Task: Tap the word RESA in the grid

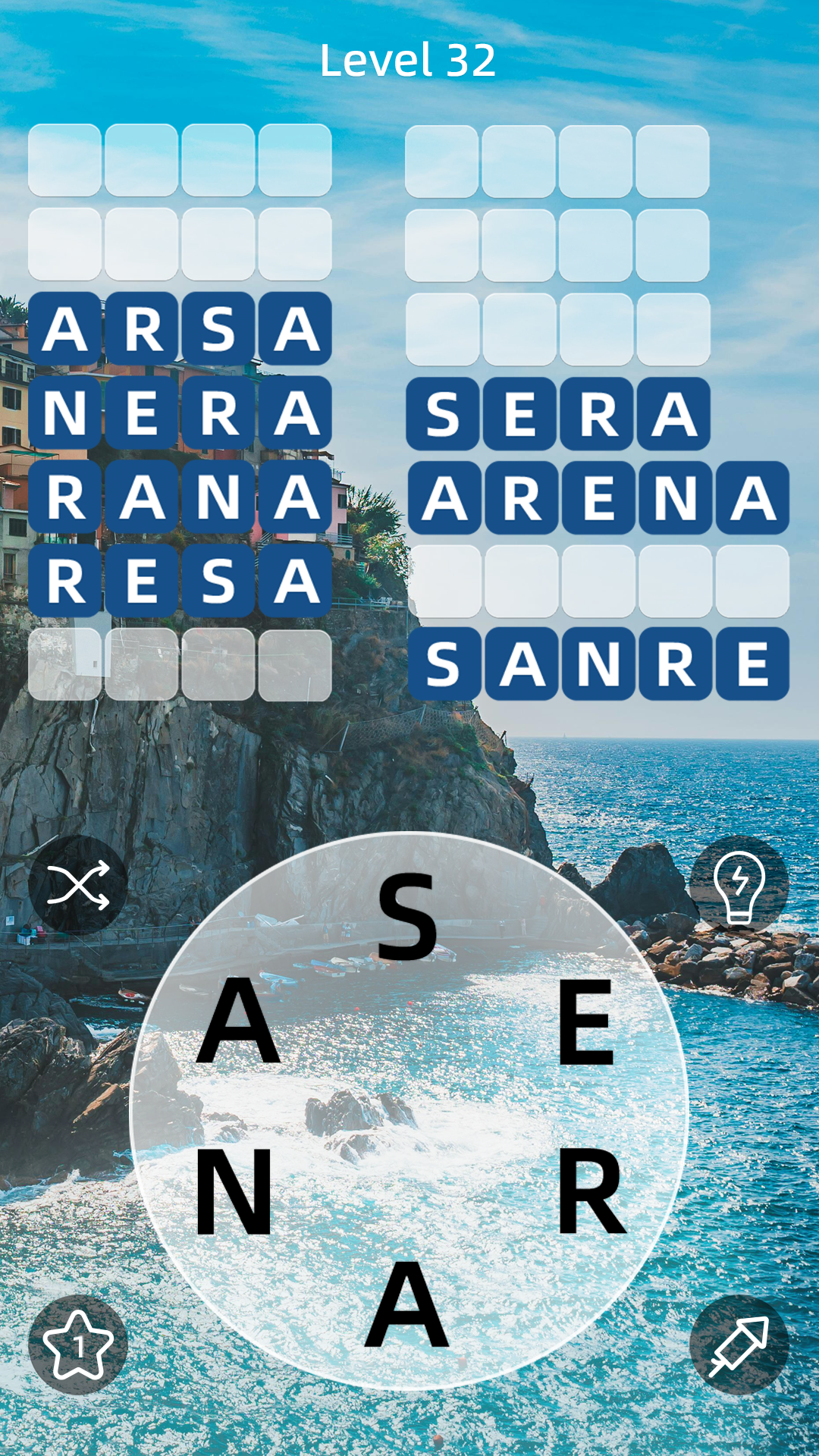Action: (x=179, y=579)
